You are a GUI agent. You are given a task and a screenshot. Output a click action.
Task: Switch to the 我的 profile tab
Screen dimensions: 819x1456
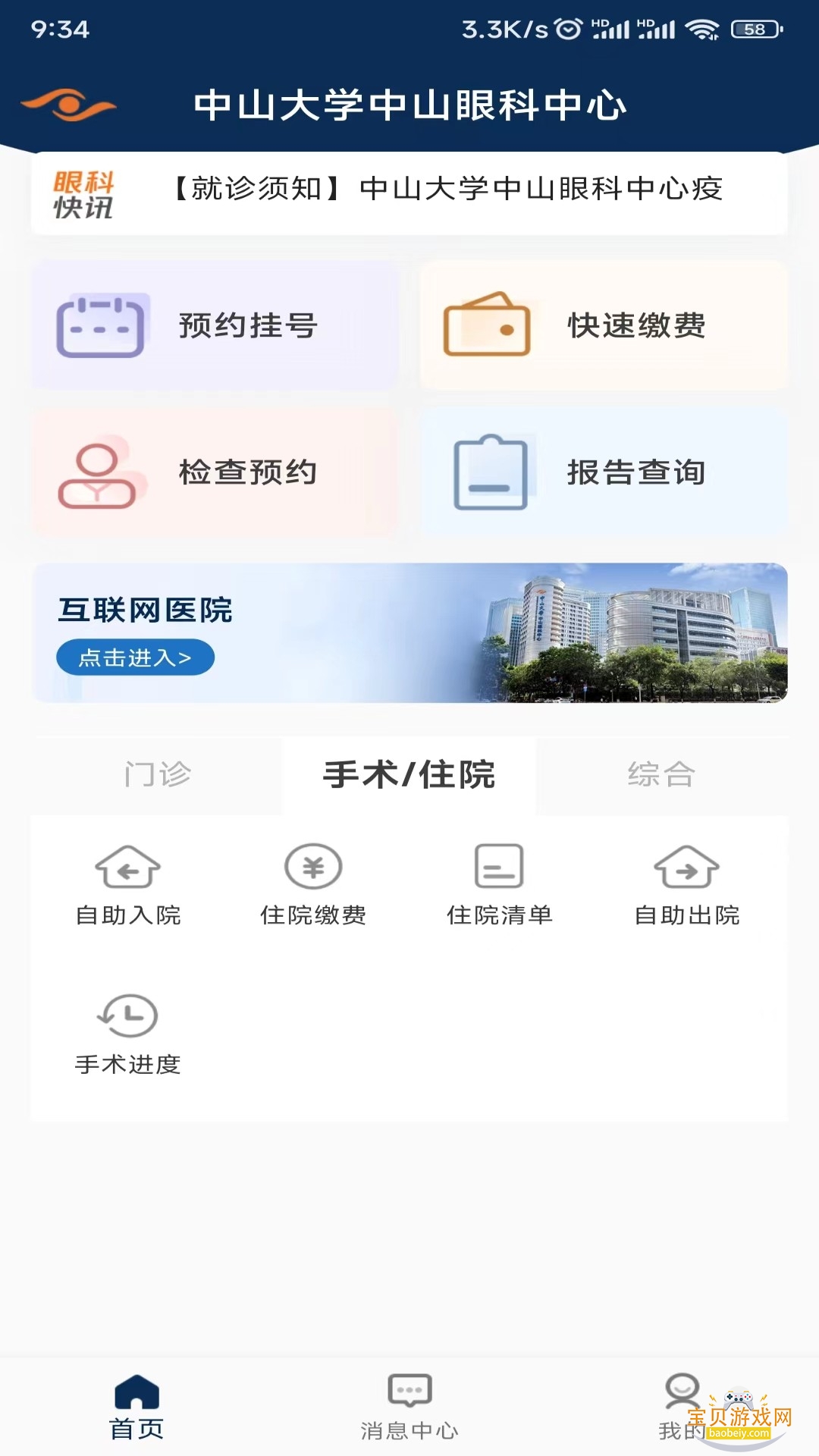tap(681, 1407)
